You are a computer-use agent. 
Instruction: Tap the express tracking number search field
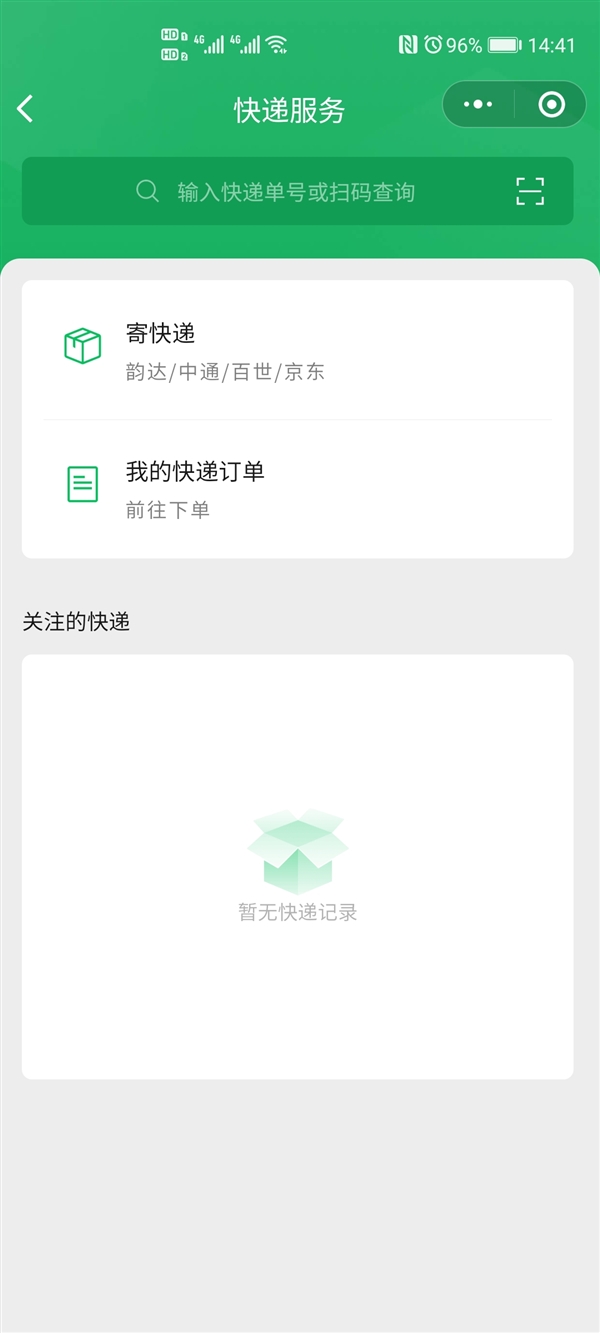click(x=296, y=192)
